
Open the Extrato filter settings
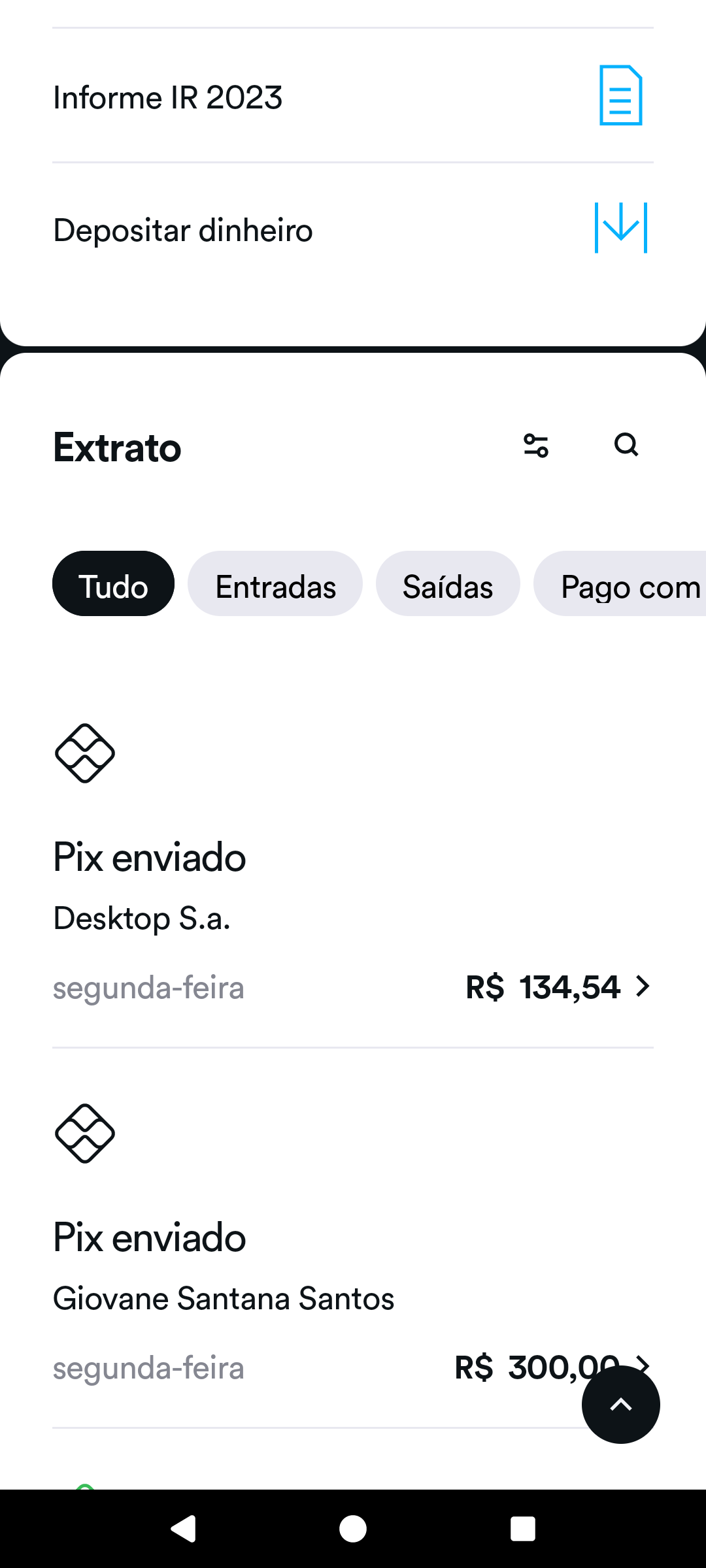(536, 446)
